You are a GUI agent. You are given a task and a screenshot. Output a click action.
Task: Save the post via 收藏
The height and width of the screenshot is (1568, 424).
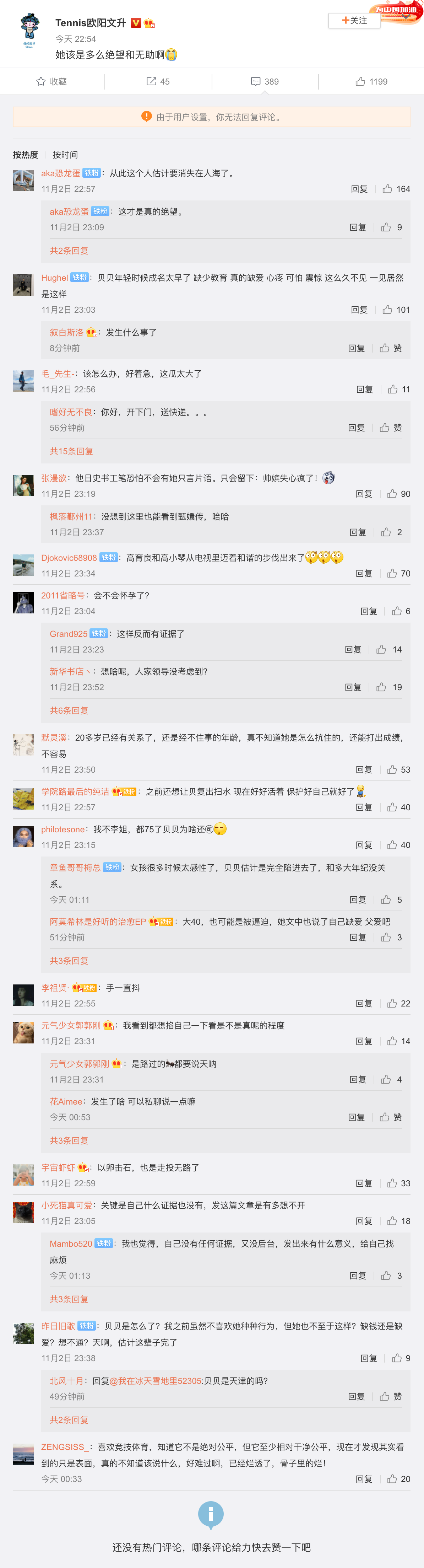click(x=52, y=82)
